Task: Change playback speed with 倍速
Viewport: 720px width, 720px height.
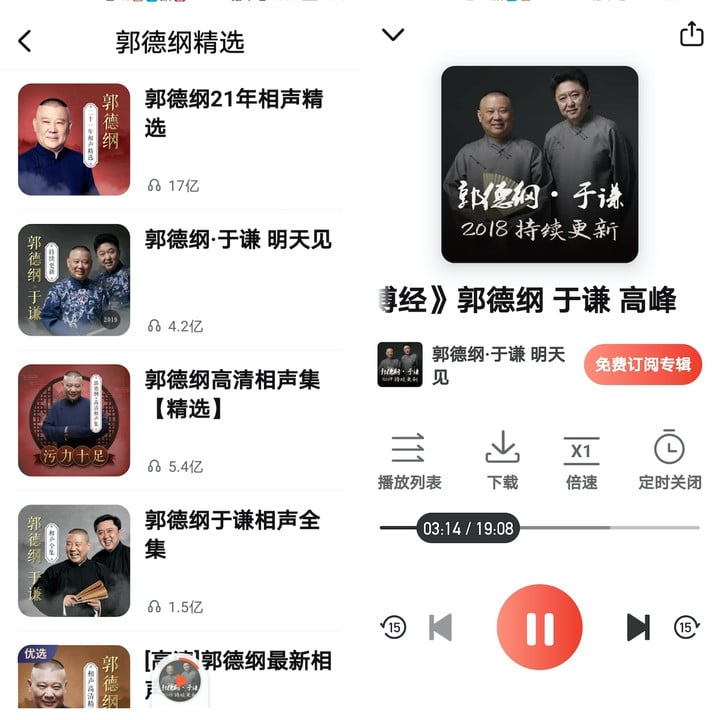Action: (x=581, y=461)
